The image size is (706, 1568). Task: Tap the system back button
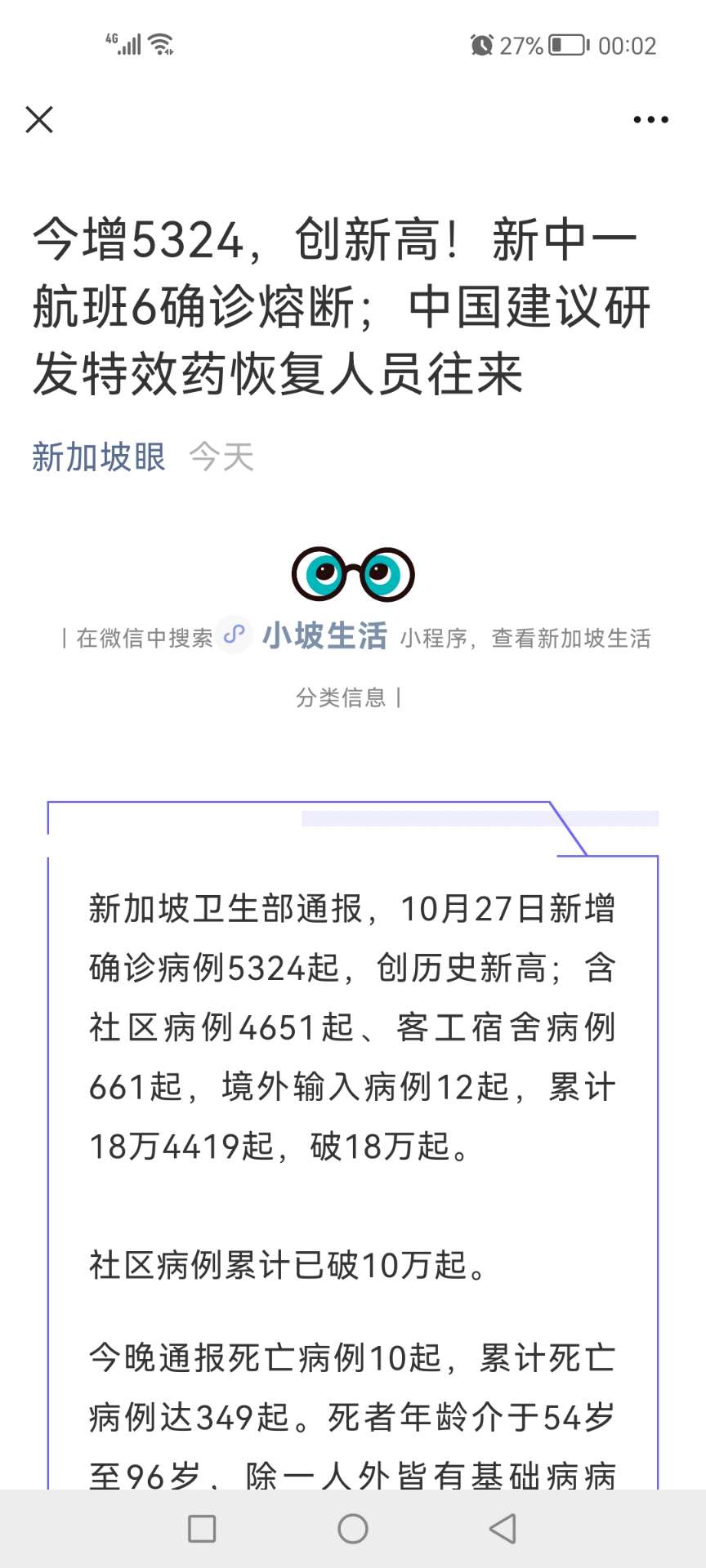click(x=503, y=1528)
